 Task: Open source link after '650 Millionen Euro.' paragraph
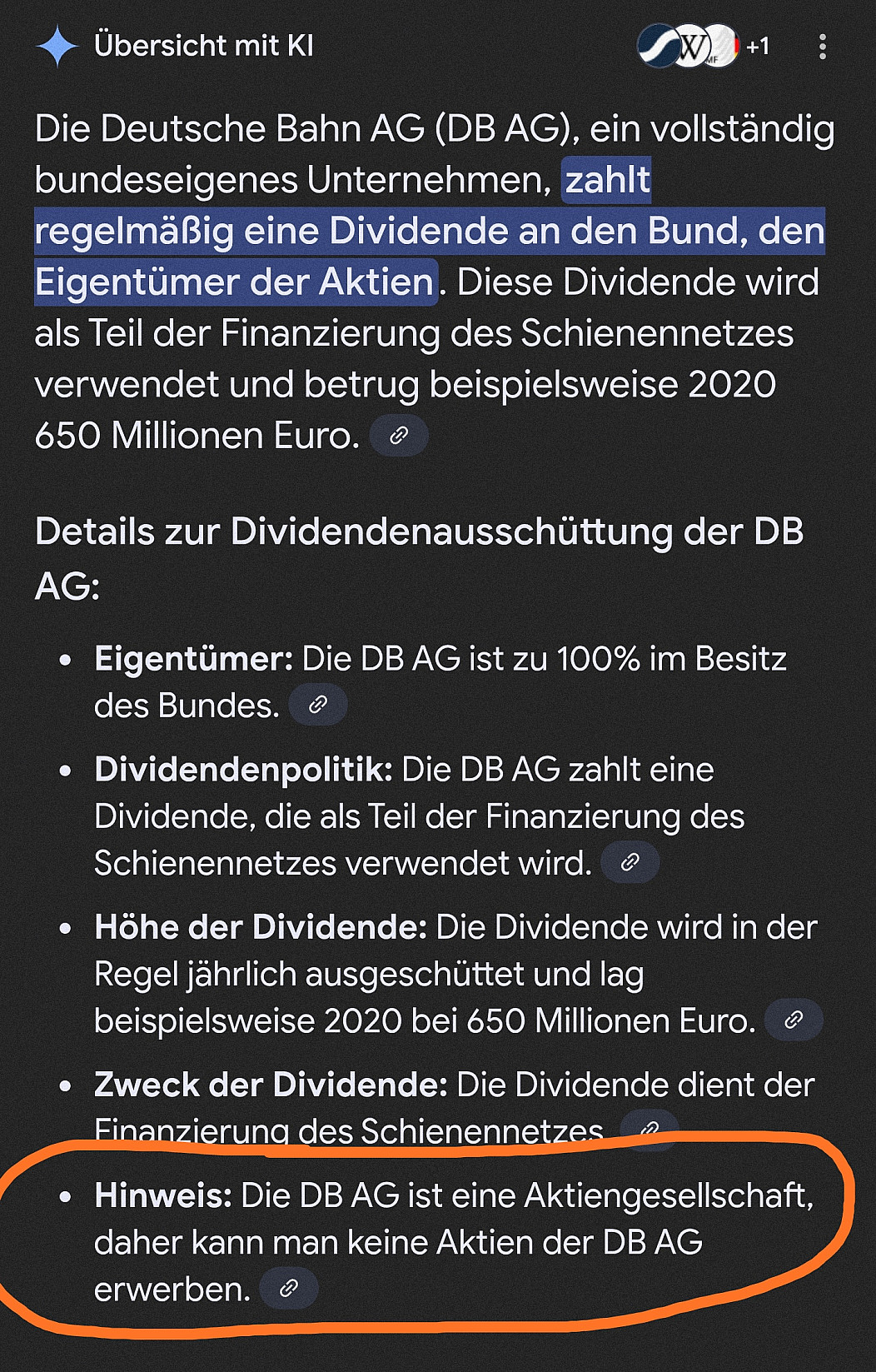pos(398,436)
